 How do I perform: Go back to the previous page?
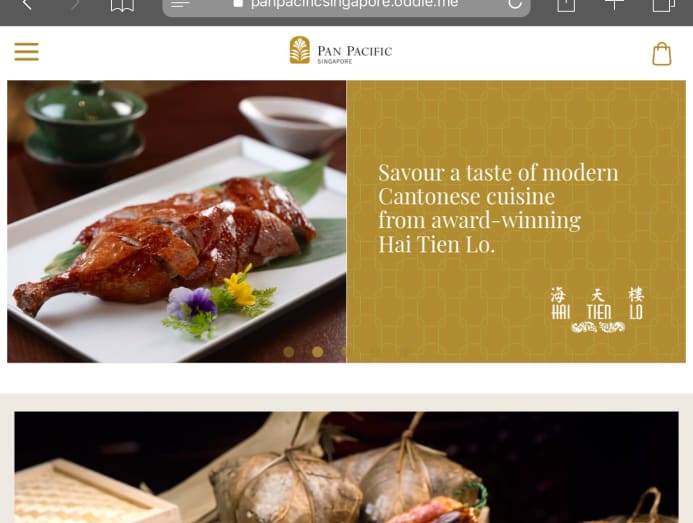[x=27, y=5]
